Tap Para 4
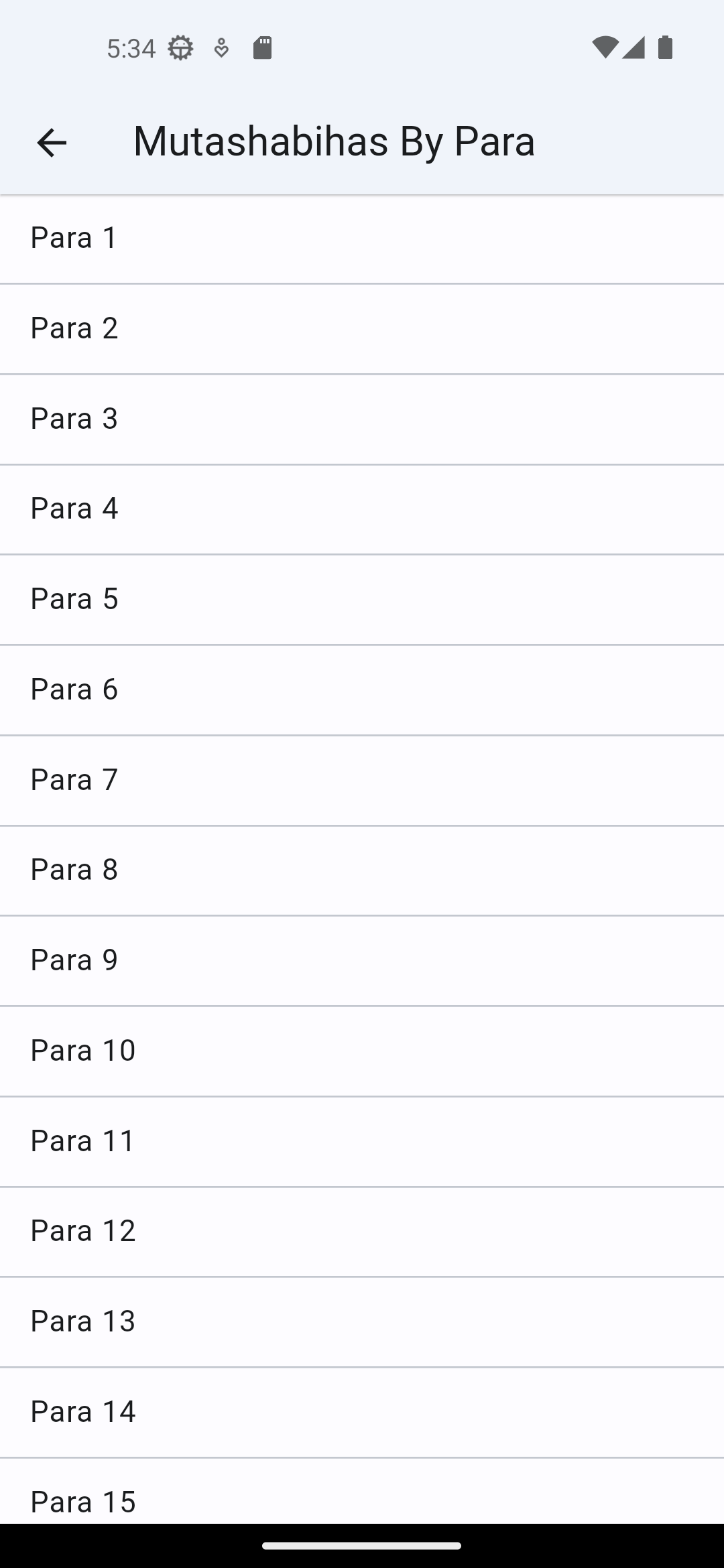 tap(362, 509)
